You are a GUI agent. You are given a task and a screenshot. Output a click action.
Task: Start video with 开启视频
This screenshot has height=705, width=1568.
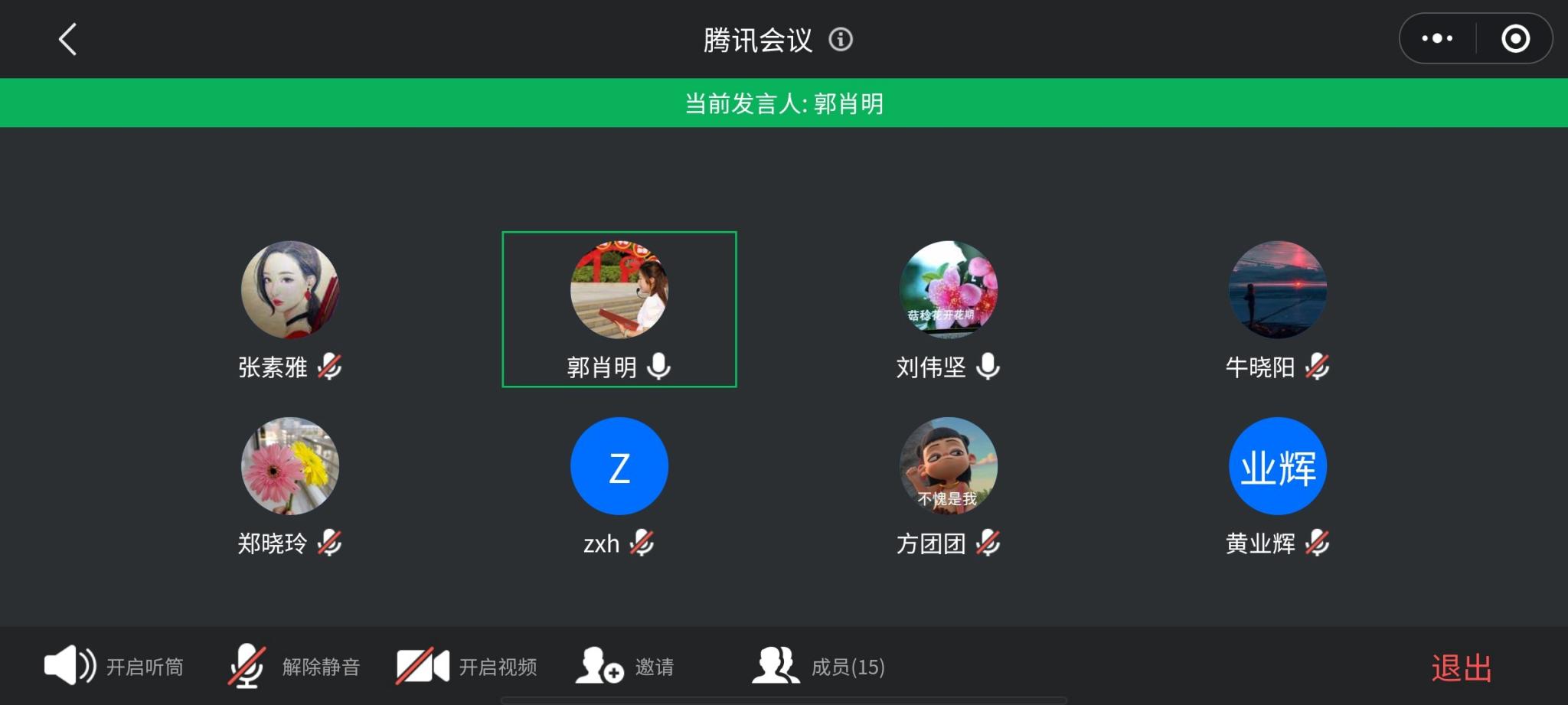pos(467,666)
